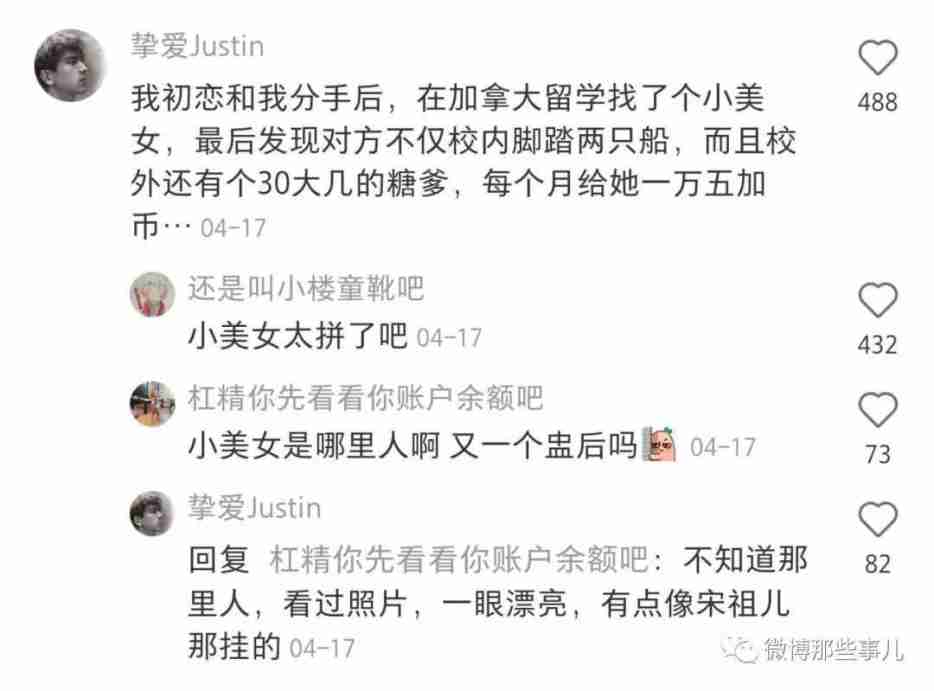The height and width of the screenshot is (691, 934).
Task: Open 挚爱Justin's avatar on the top comment
Action: [70, 65]
